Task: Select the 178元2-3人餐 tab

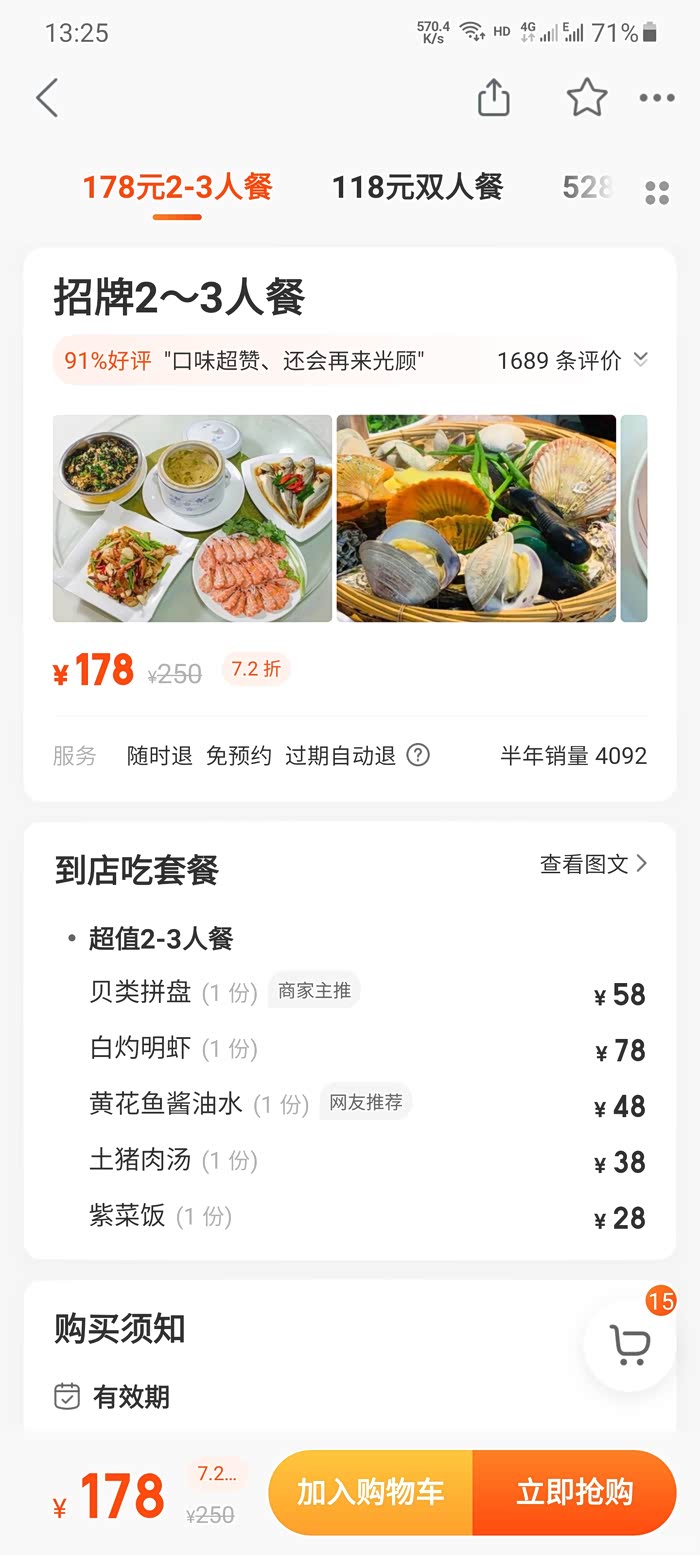Action: tap(177, 187)
